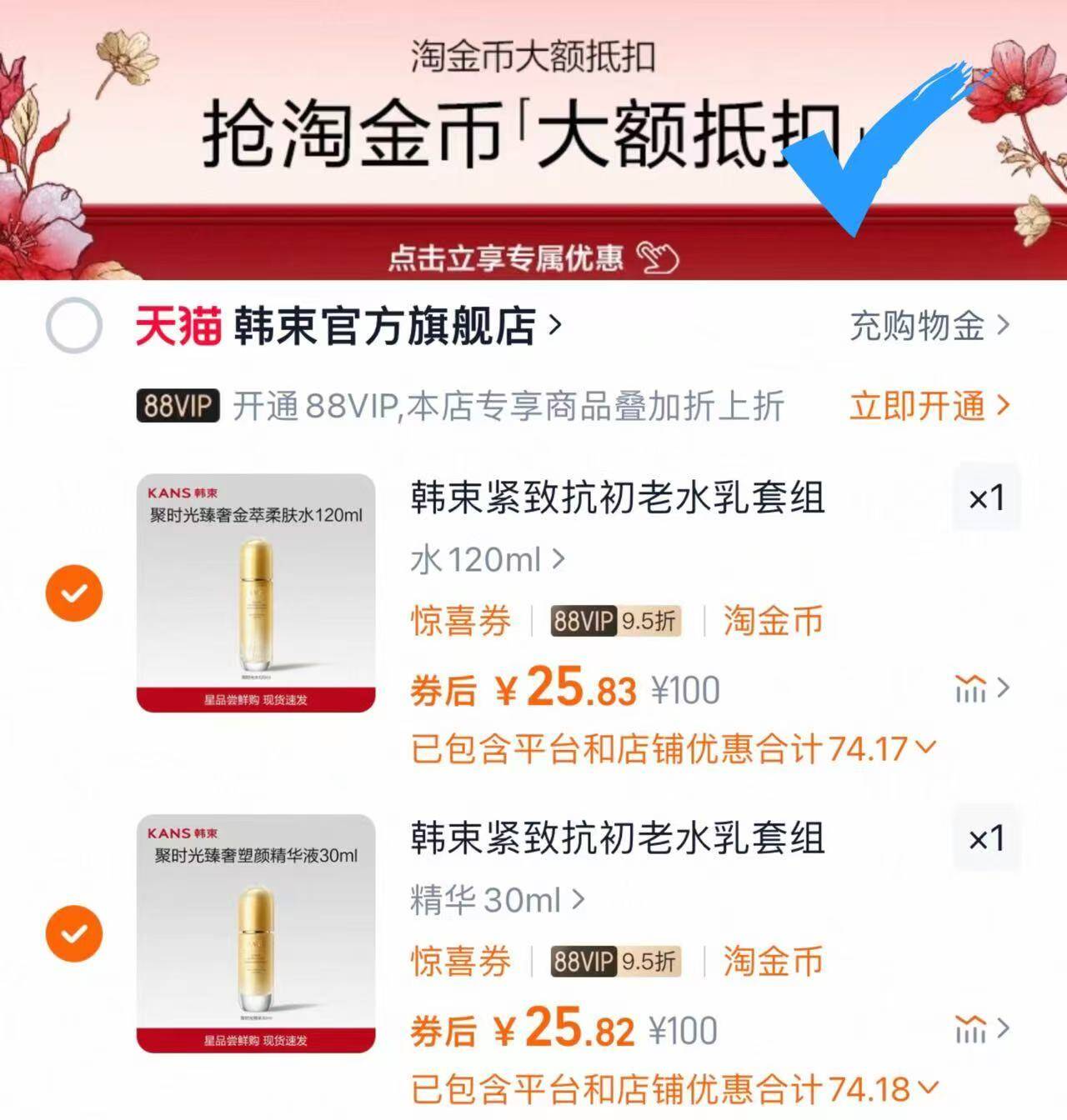Click the 淘金币 promo tag on the first product
Image resolution: width=1067 pixels, height=1120 pixels.
pyautogui.click(x=771, y=621)
